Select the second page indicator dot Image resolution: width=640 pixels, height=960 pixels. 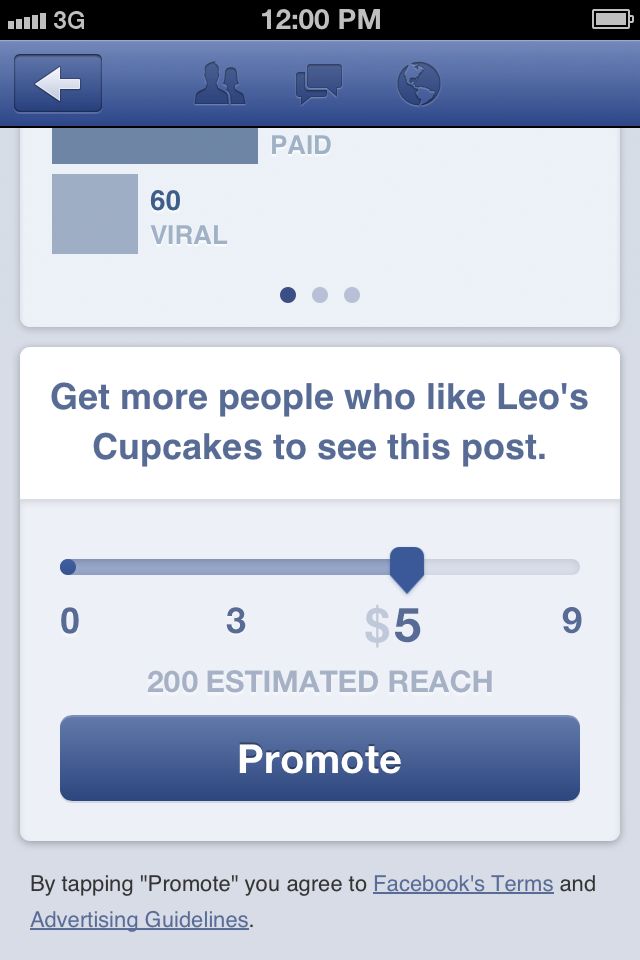[x=320, y=295]
